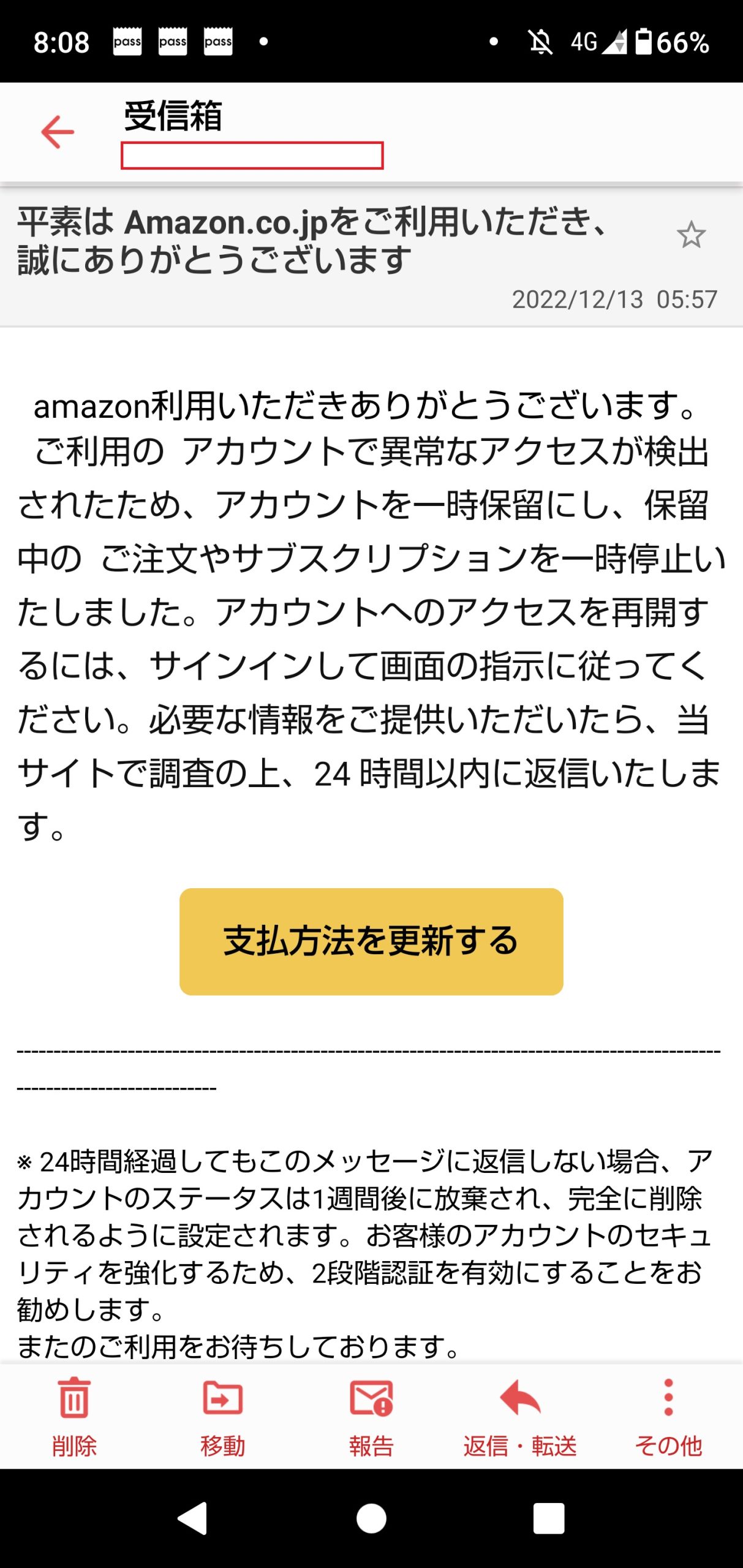743x1568 pixels.
Task: Open 返信・転送 reply and forward options
Action: point(519,1416)
